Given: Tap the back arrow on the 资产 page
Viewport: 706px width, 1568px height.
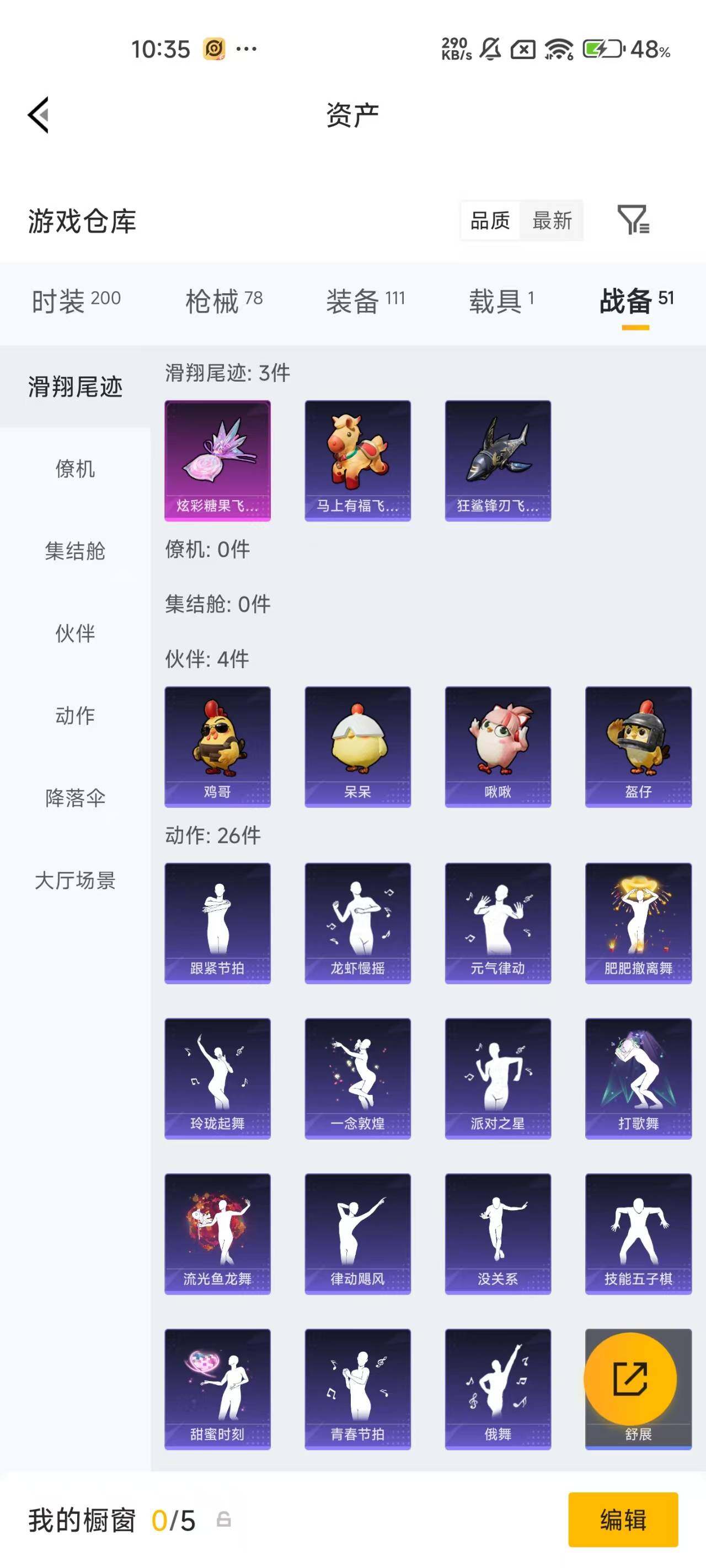Looking at the screenshot, I should (x=38, y=116).
